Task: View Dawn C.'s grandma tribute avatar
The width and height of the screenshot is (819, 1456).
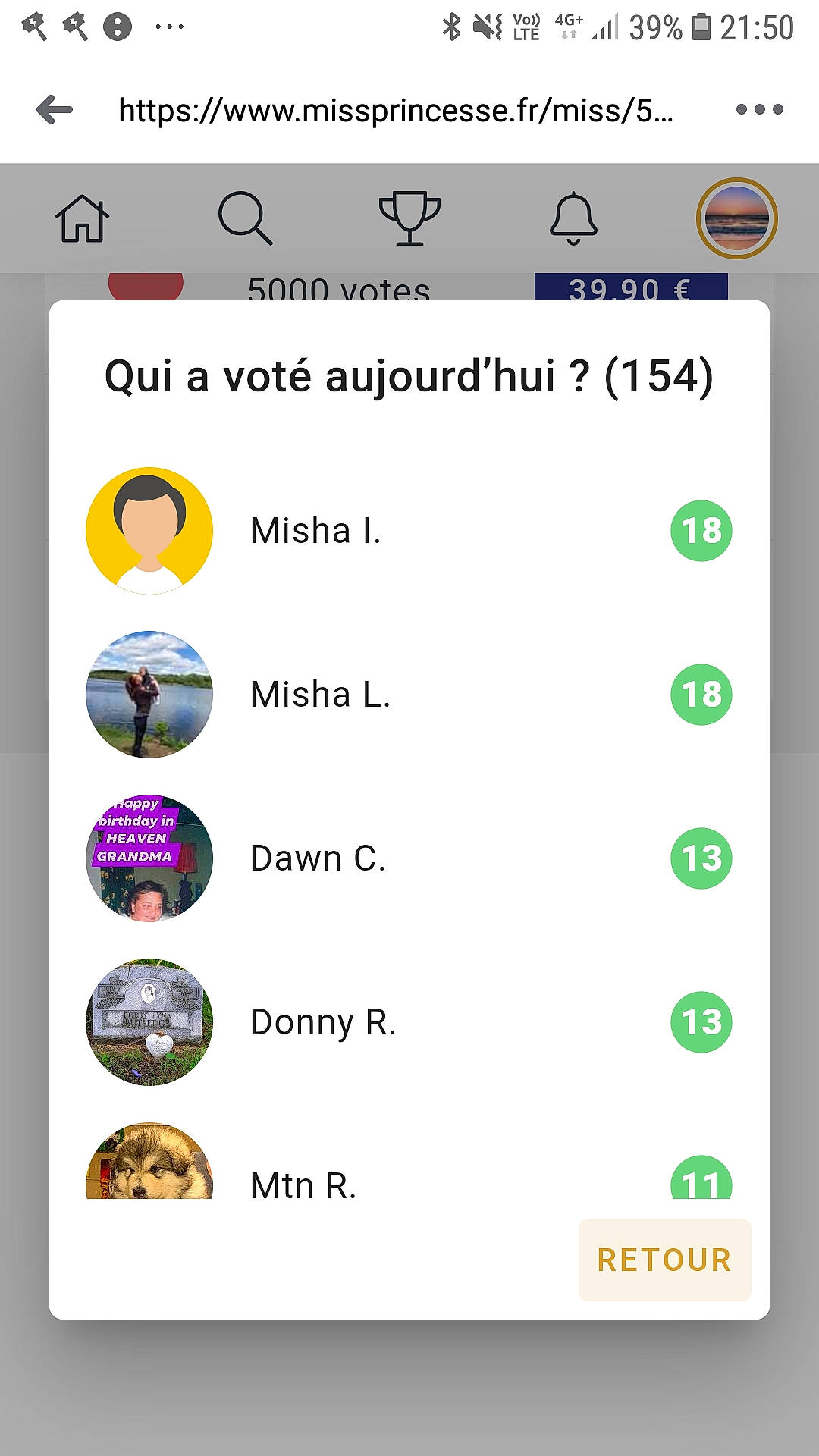Action: coord(149,858)
